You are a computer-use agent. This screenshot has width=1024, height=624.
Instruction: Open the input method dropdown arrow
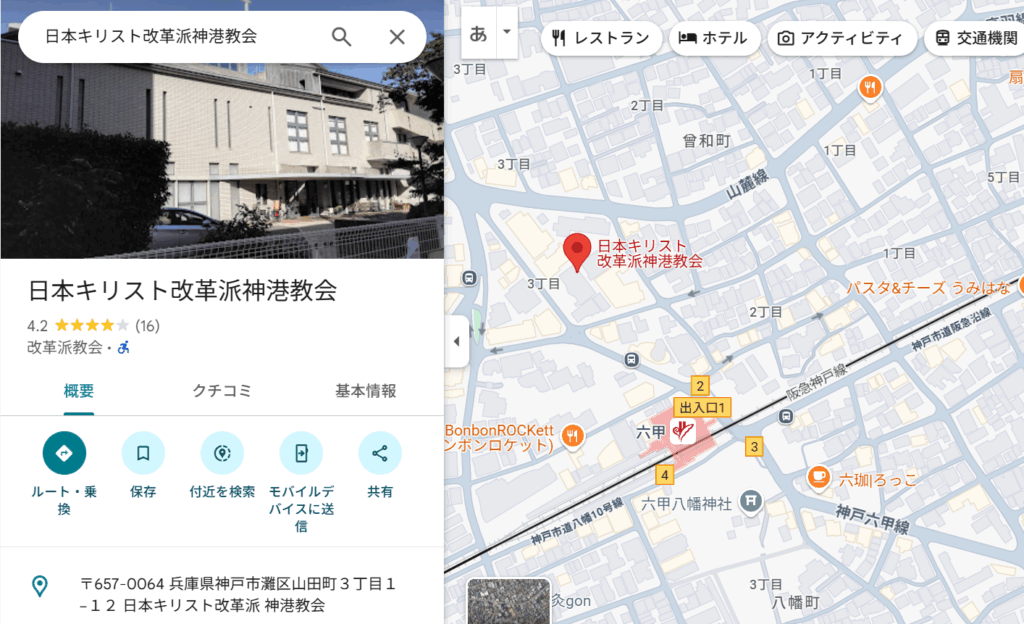click(506, 32)
